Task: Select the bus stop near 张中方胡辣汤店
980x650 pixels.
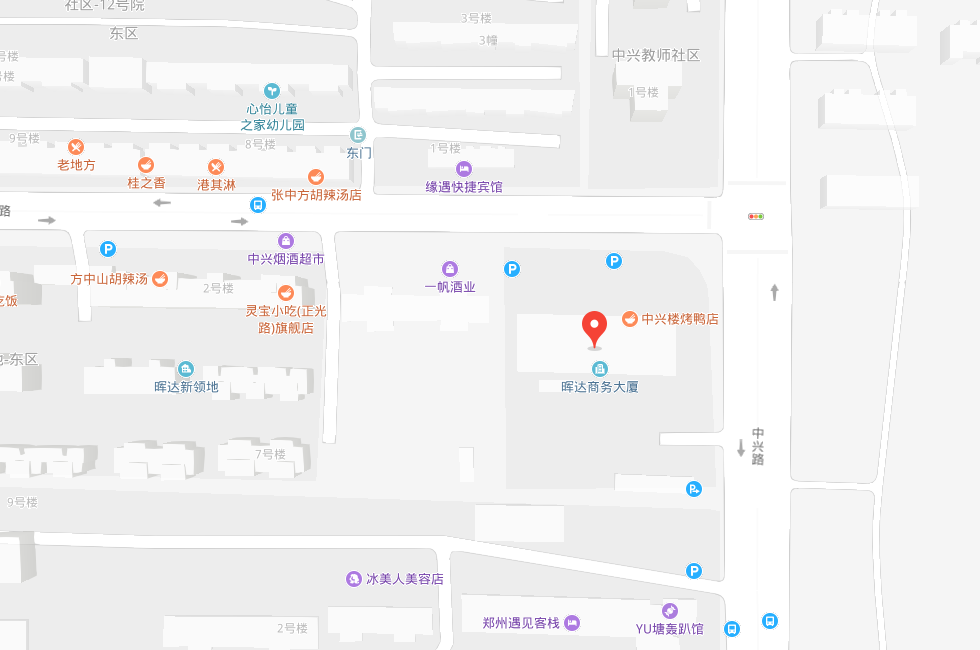Action: (258, 205)
